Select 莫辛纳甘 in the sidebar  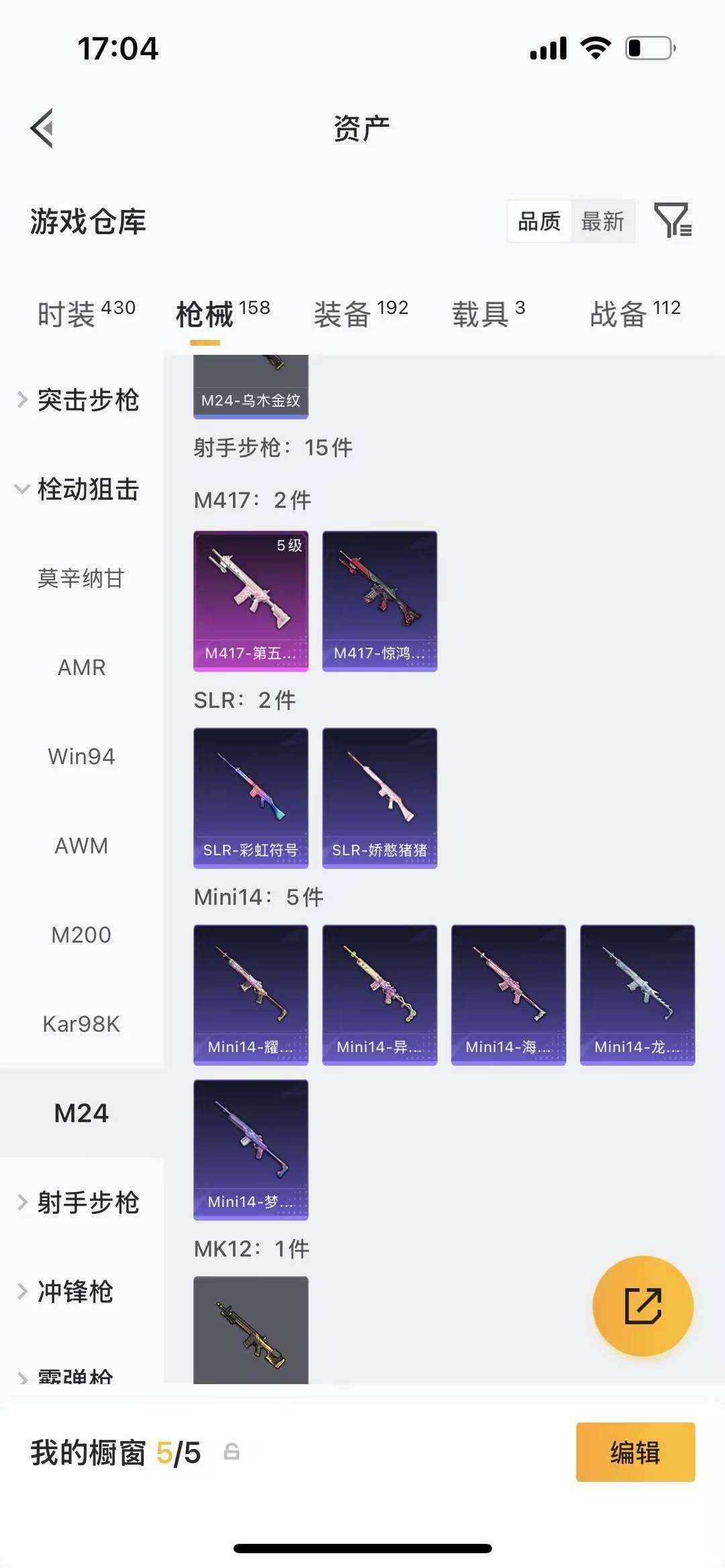[82, 578]
